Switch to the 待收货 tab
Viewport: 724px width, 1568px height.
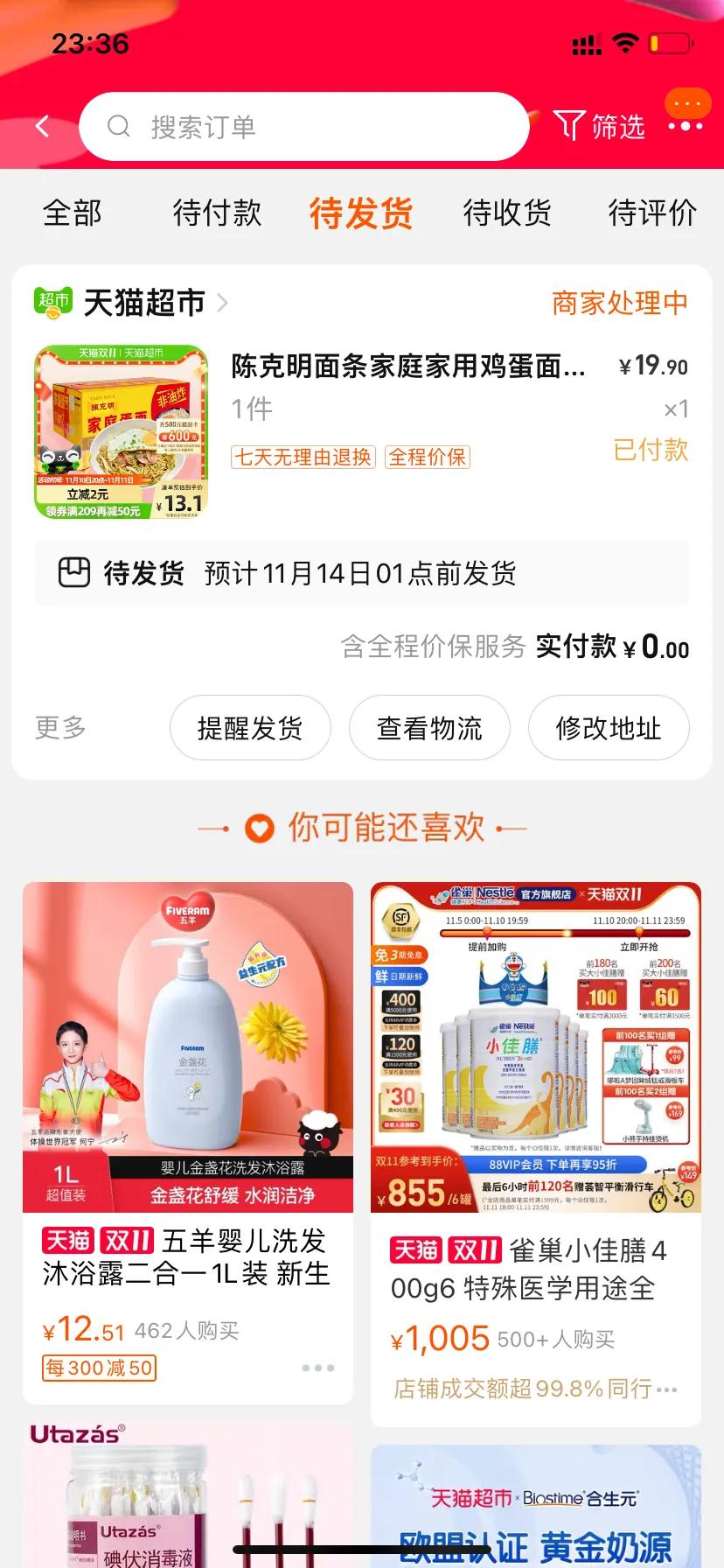click(x=507, y=213)
